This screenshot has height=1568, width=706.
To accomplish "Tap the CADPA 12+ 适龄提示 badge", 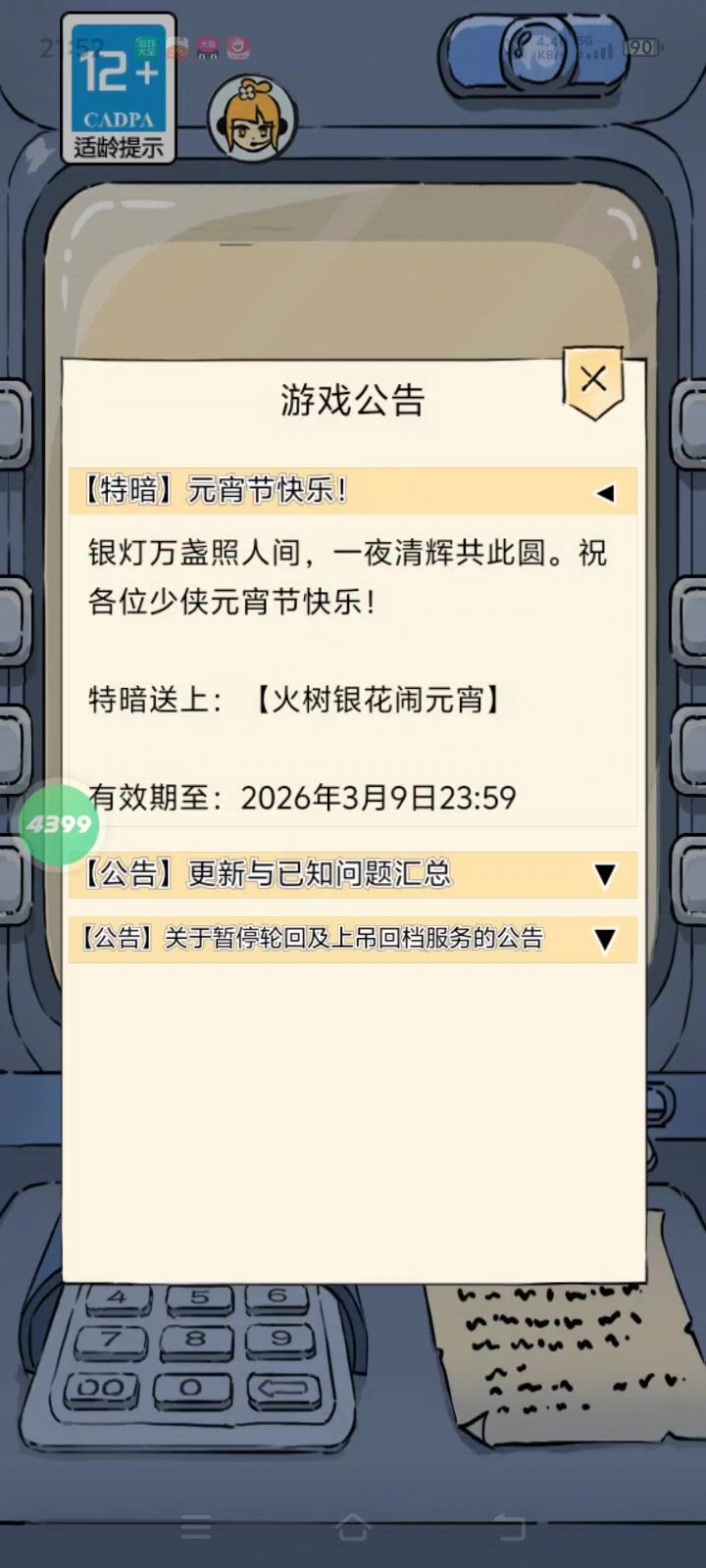I will (x=119, y=89).
